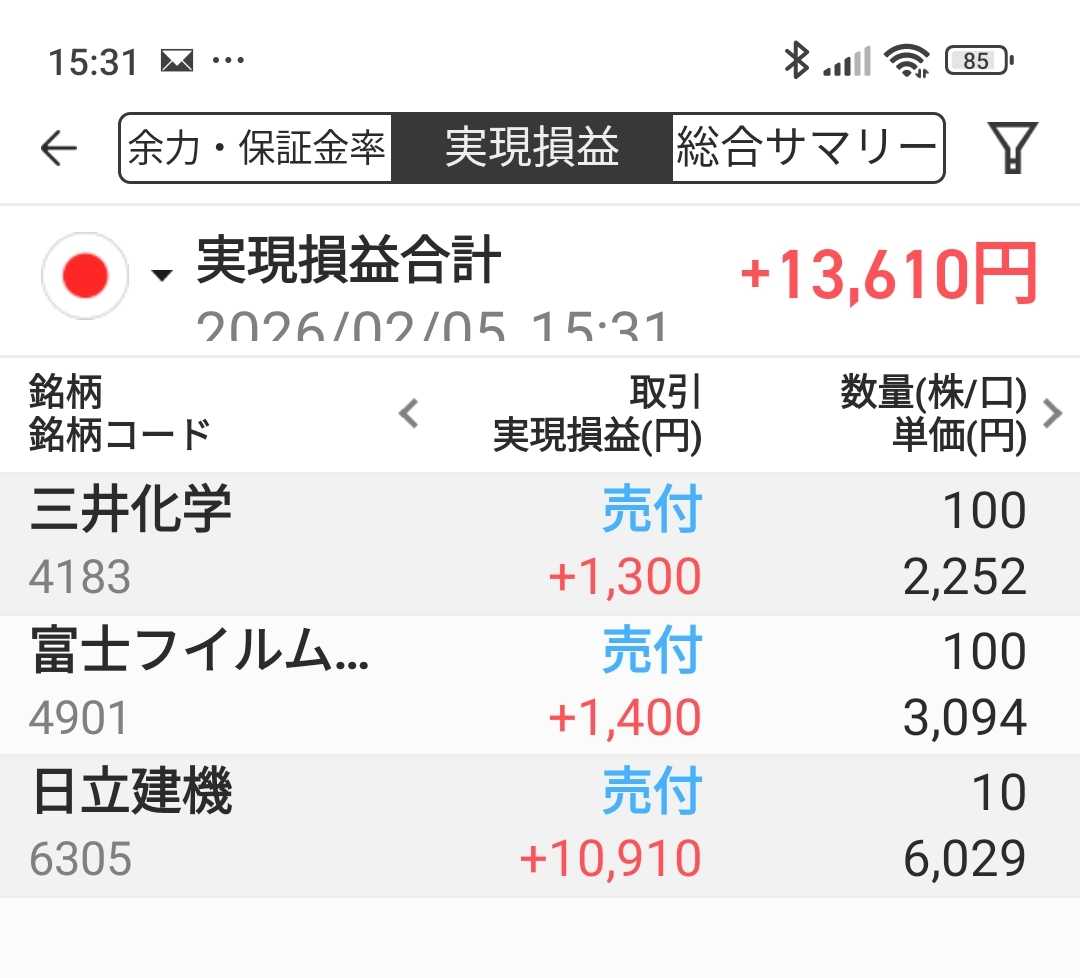The image size is (1080, 978).
Task: Show previous columns with left chevron
Action: tap(408, 413)
